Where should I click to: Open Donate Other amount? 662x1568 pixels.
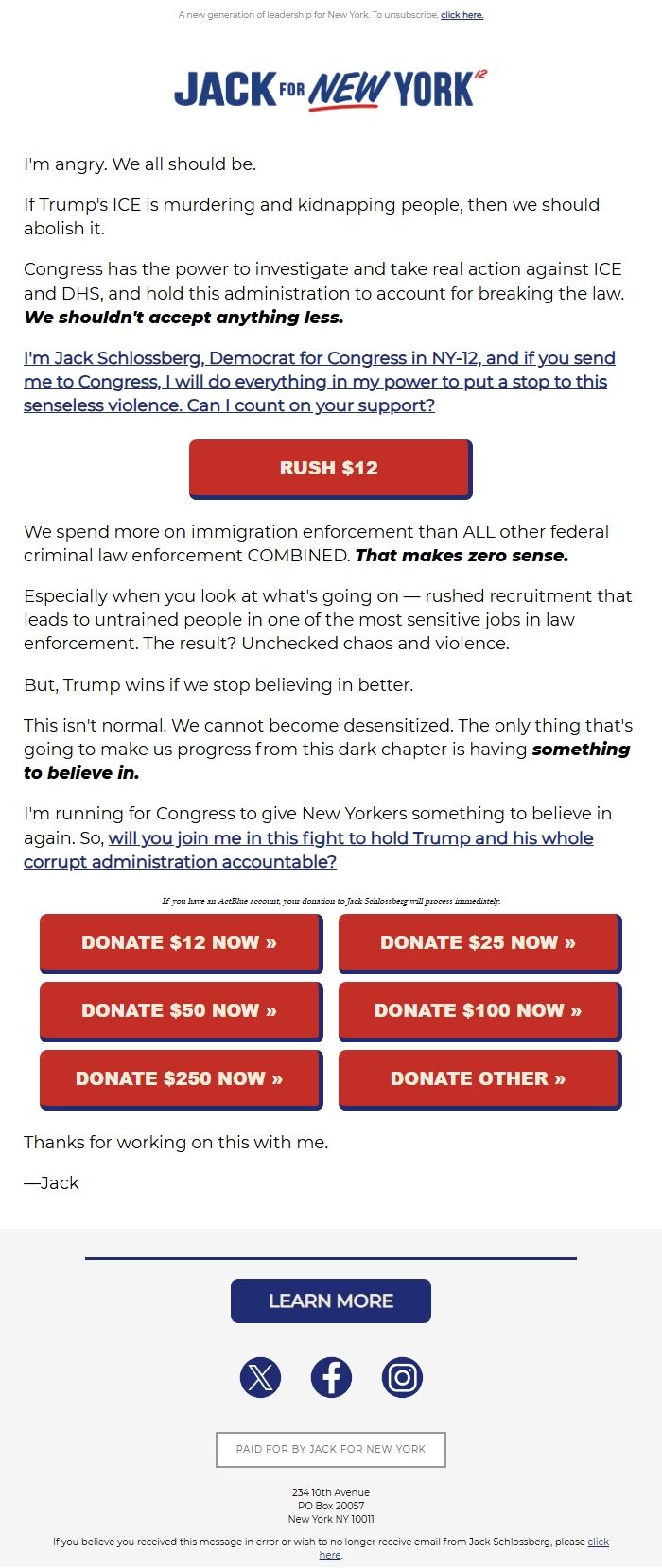pos(479,1078)
